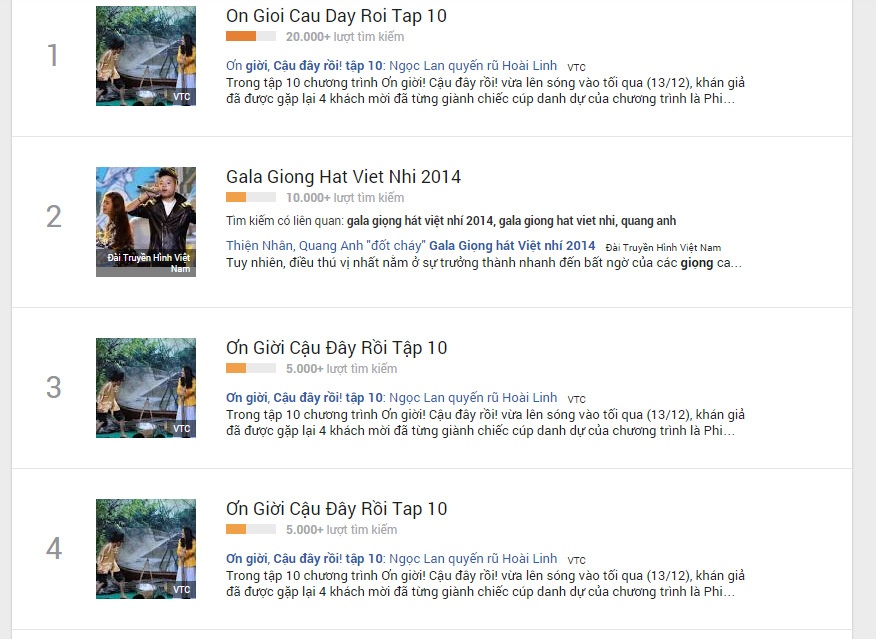Open the Ngọc Lan article link under trend 1

click(391, 66)
